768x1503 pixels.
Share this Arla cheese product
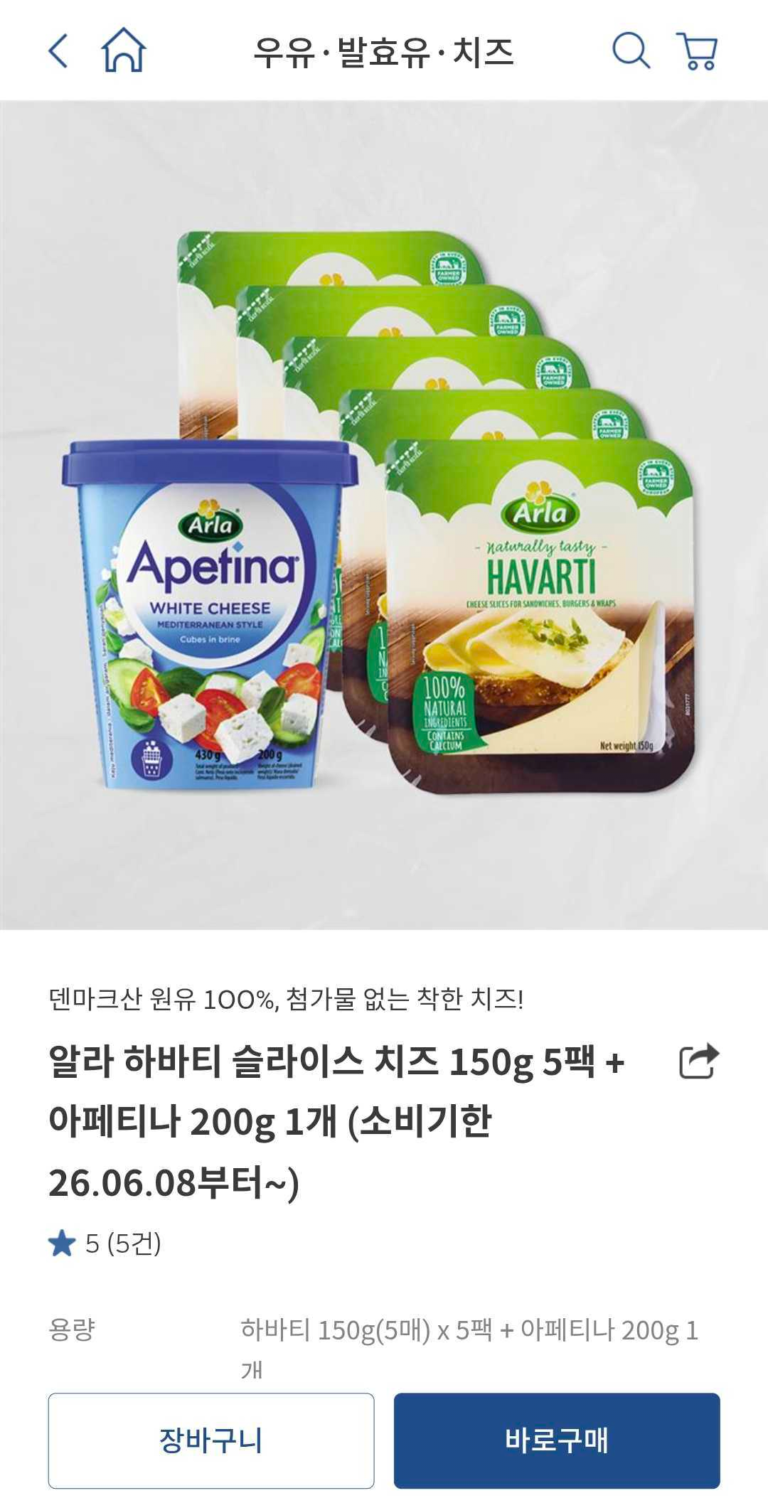(x=698, y=1061)
